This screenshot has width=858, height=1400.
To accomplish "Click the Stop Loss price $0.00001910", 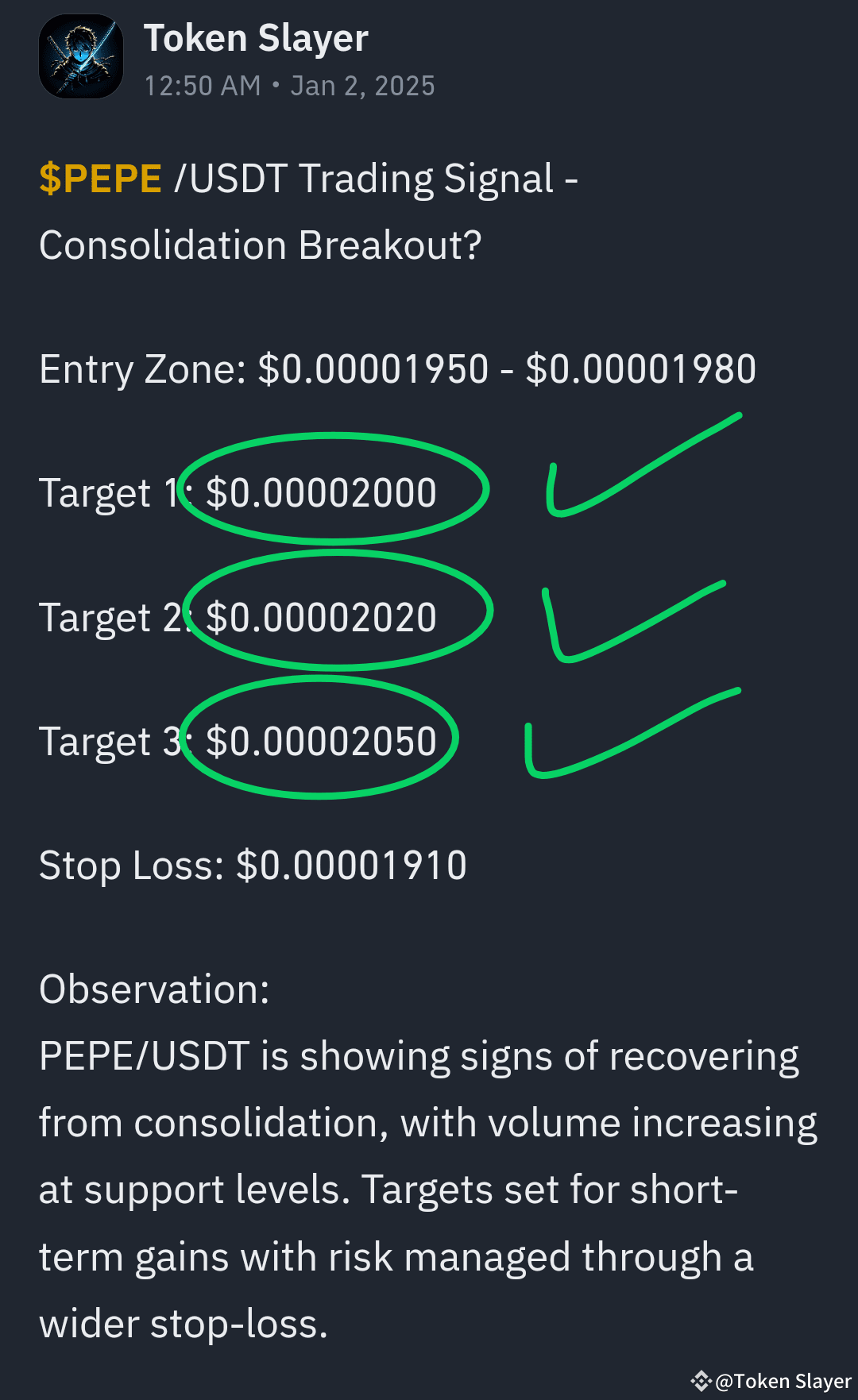I will pyautogui.click(x=350, y=865).
